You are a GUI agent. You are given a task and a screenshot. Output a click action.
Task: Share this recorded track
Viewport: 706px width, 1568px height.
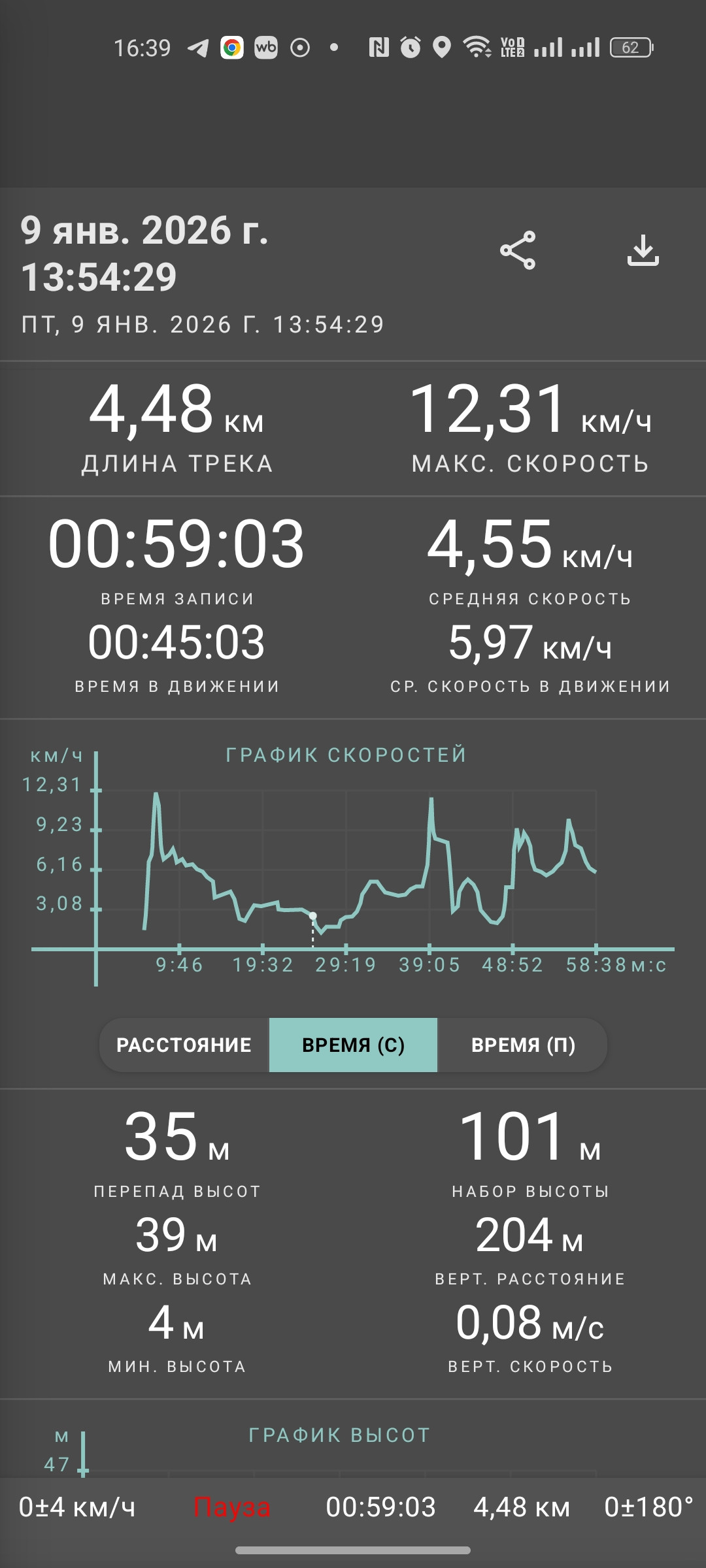coord(518,250)
